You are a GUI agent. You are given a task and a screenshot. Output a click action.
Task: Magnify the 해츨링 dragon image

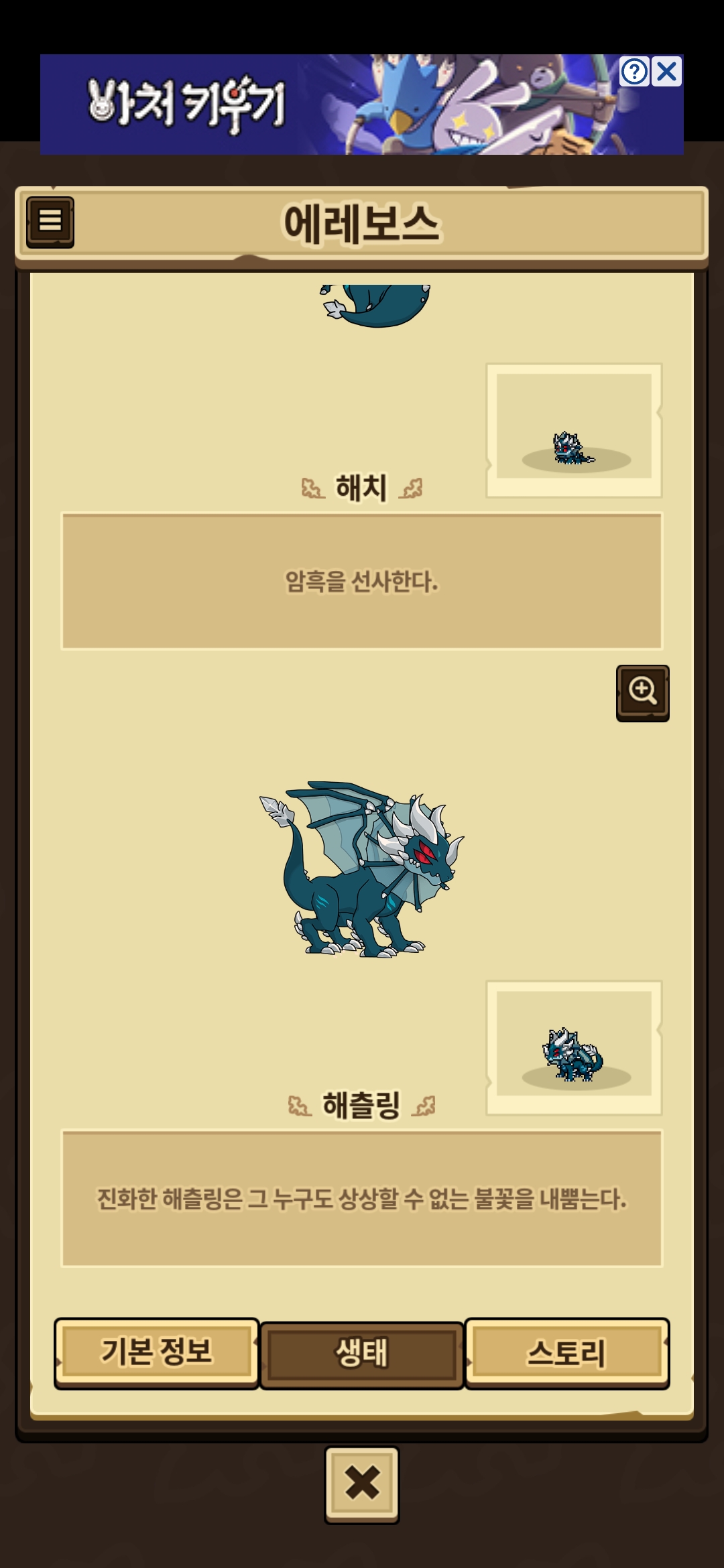(x=642, y=692)
